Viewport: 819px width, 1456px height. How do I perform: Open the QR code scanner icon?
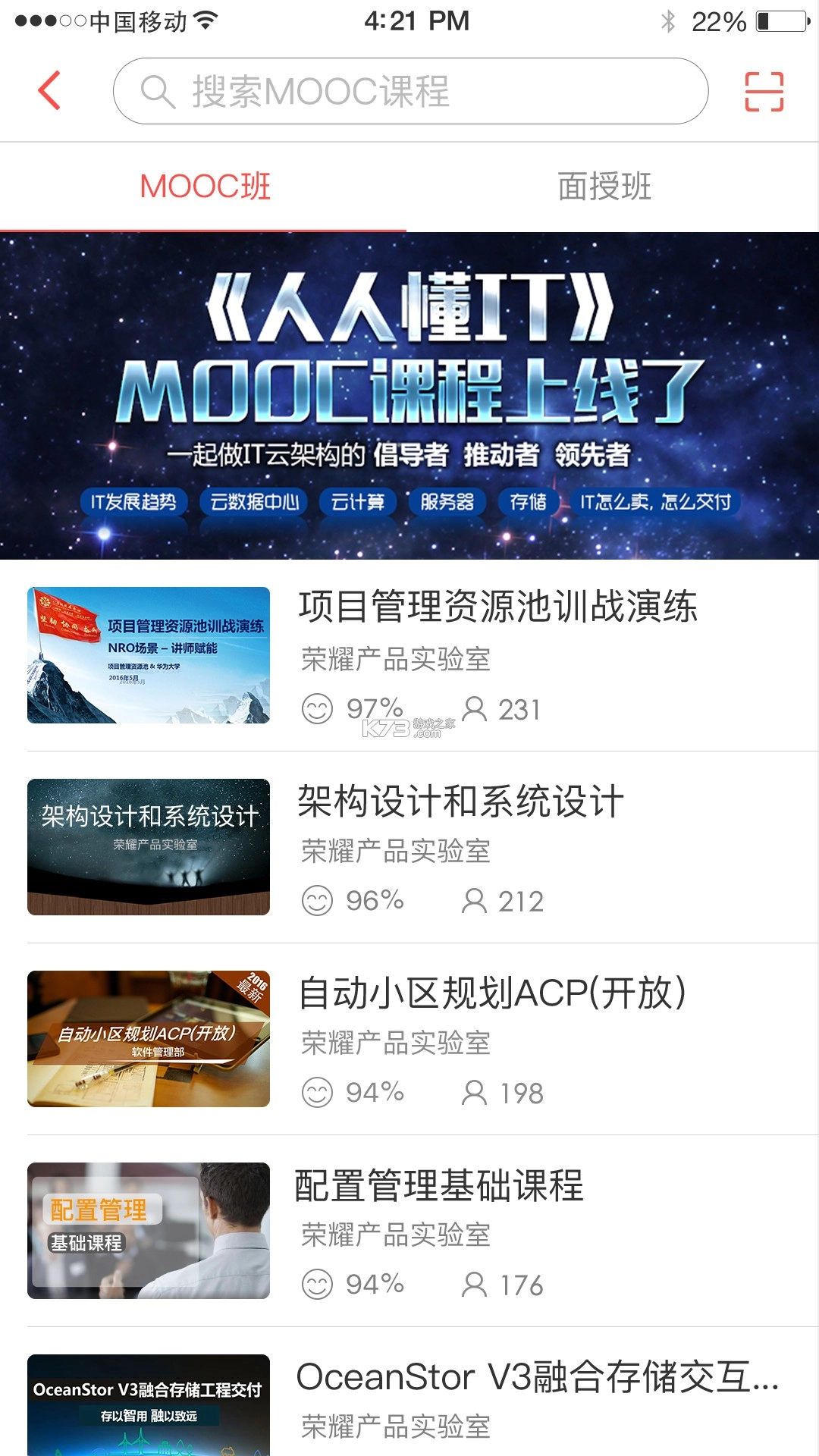coord(761,91)
